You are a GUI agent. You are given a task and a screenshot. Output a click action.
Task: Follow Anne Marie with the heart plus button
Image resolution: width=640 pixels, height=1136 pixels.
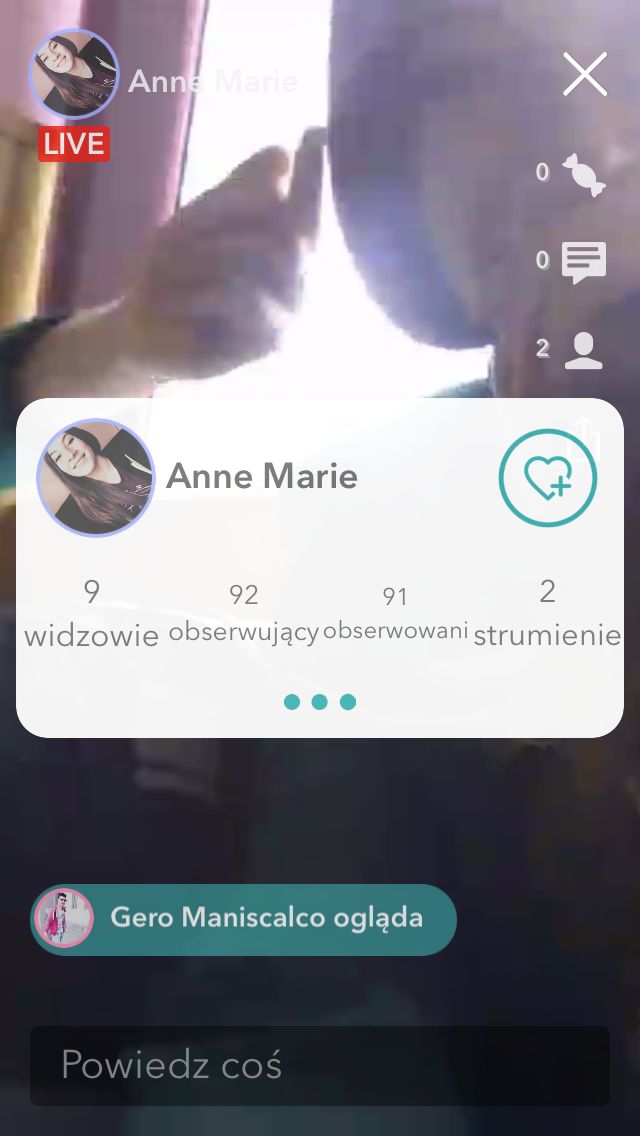coord(548,477)
